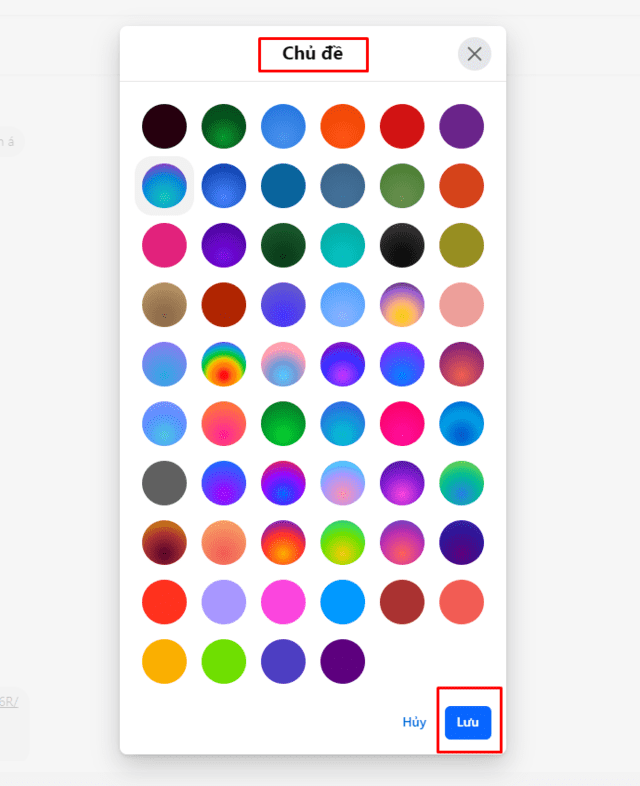Select the olive yellow theme swatch
The image size is (640, 786).
pyautogui.click(x=461, y=245)
